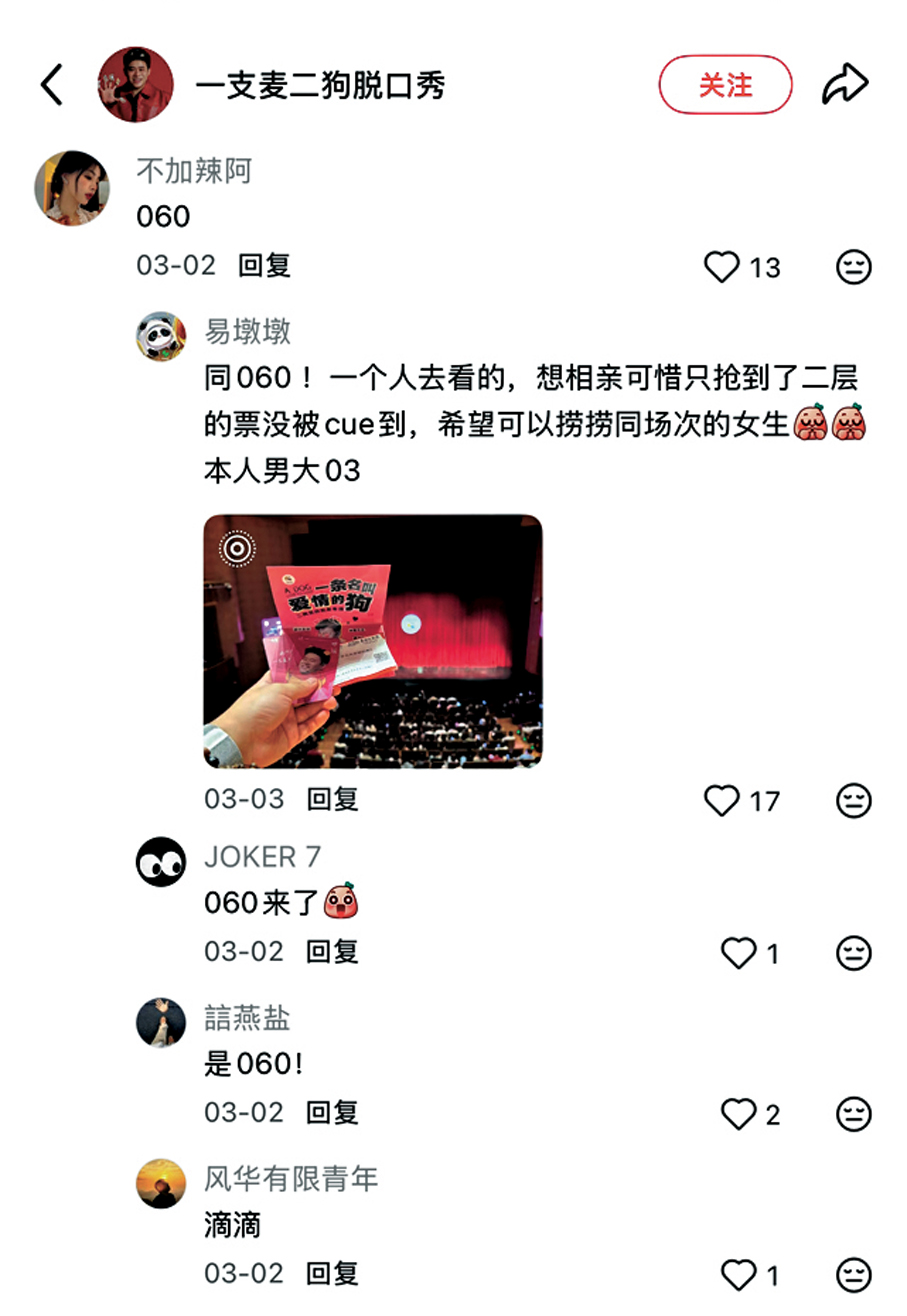This screenshot has height=1316, width=907.
Task: Like 易墩墩's comment
Action: (722, 800)
